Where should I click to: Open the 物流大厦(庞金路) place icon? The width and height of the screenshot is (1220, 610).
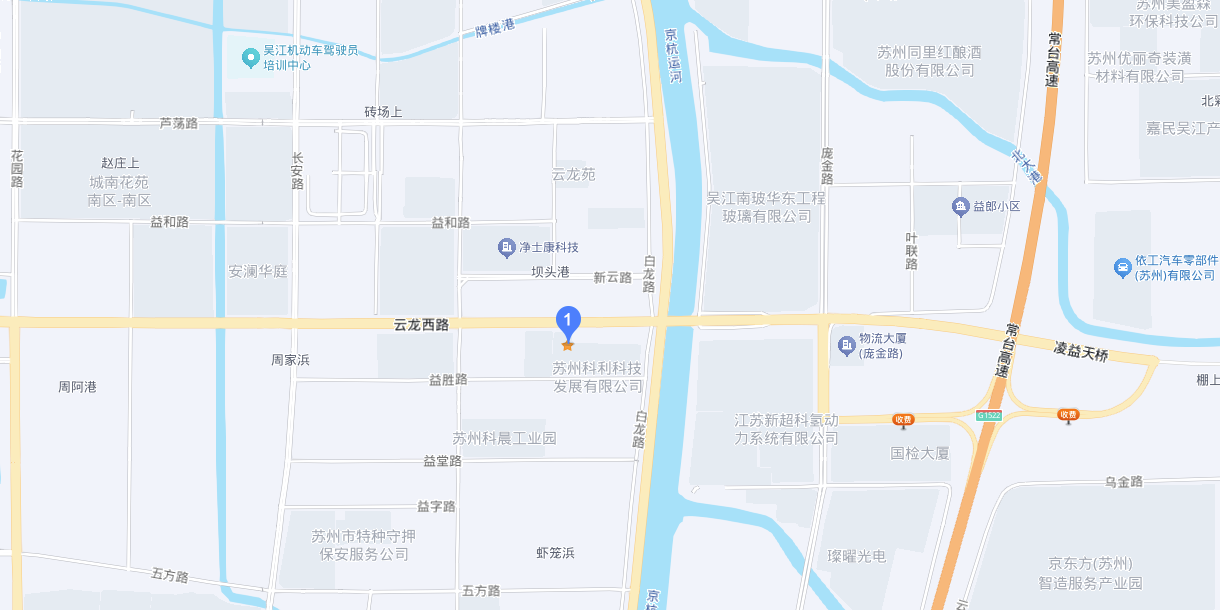[845, 346]
